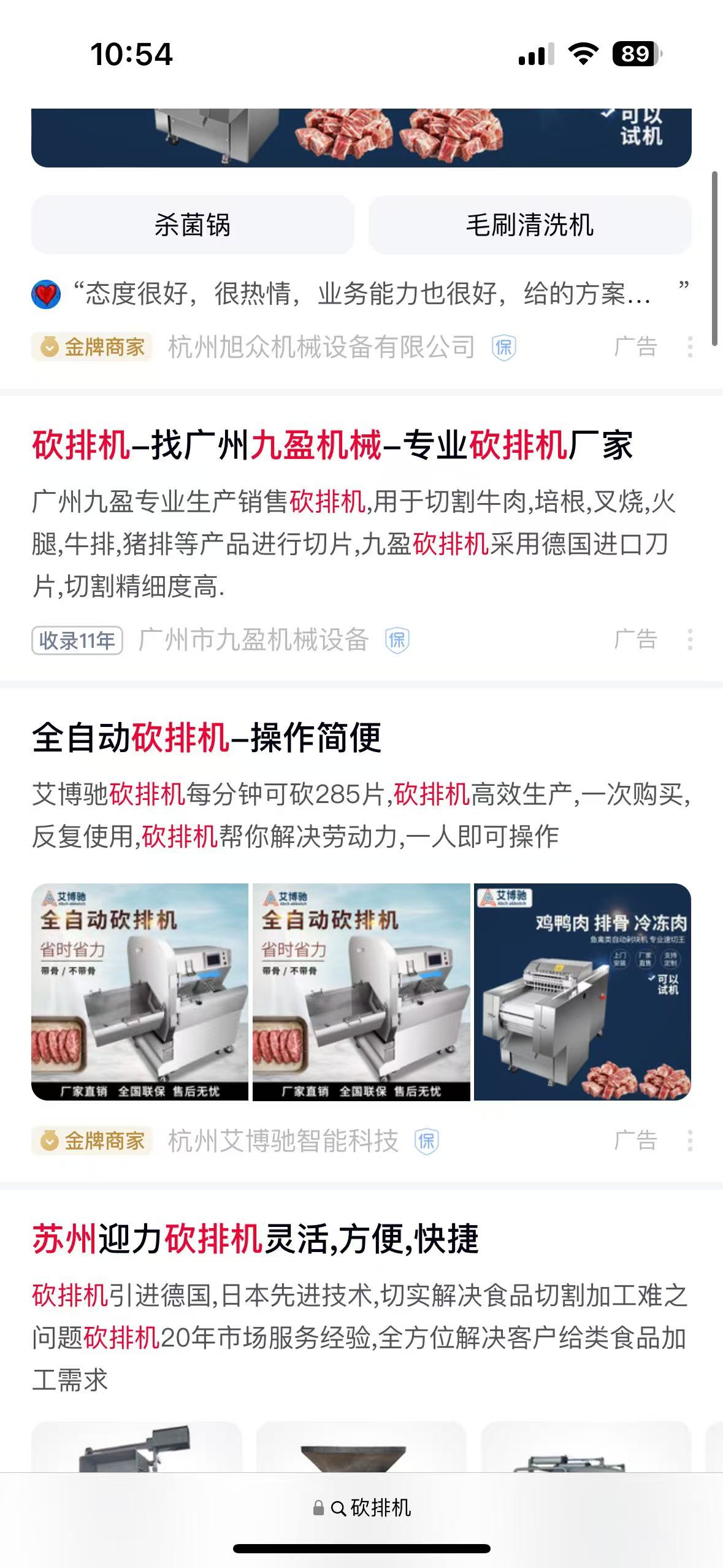Tap the 杀菌锅 chip
This screenshot has width=723, height=1568.
pos(193,225)
